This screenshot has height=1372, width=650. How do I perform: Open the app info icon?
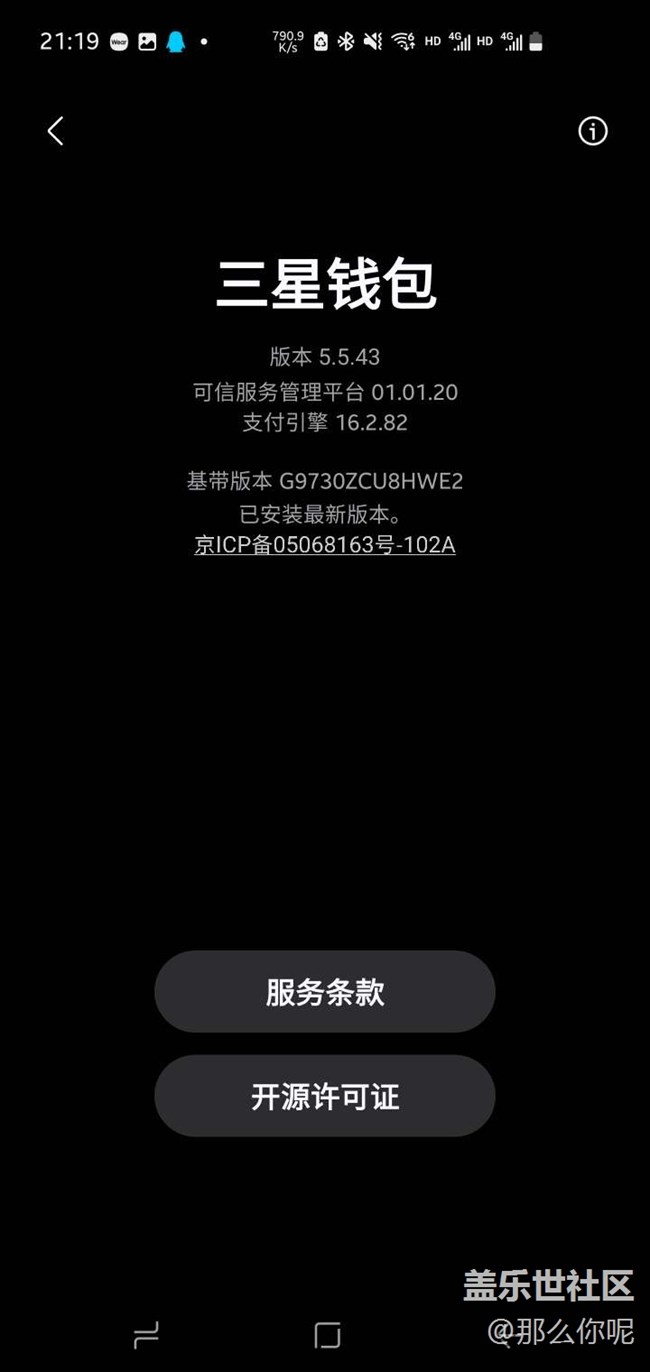point(592,131)
